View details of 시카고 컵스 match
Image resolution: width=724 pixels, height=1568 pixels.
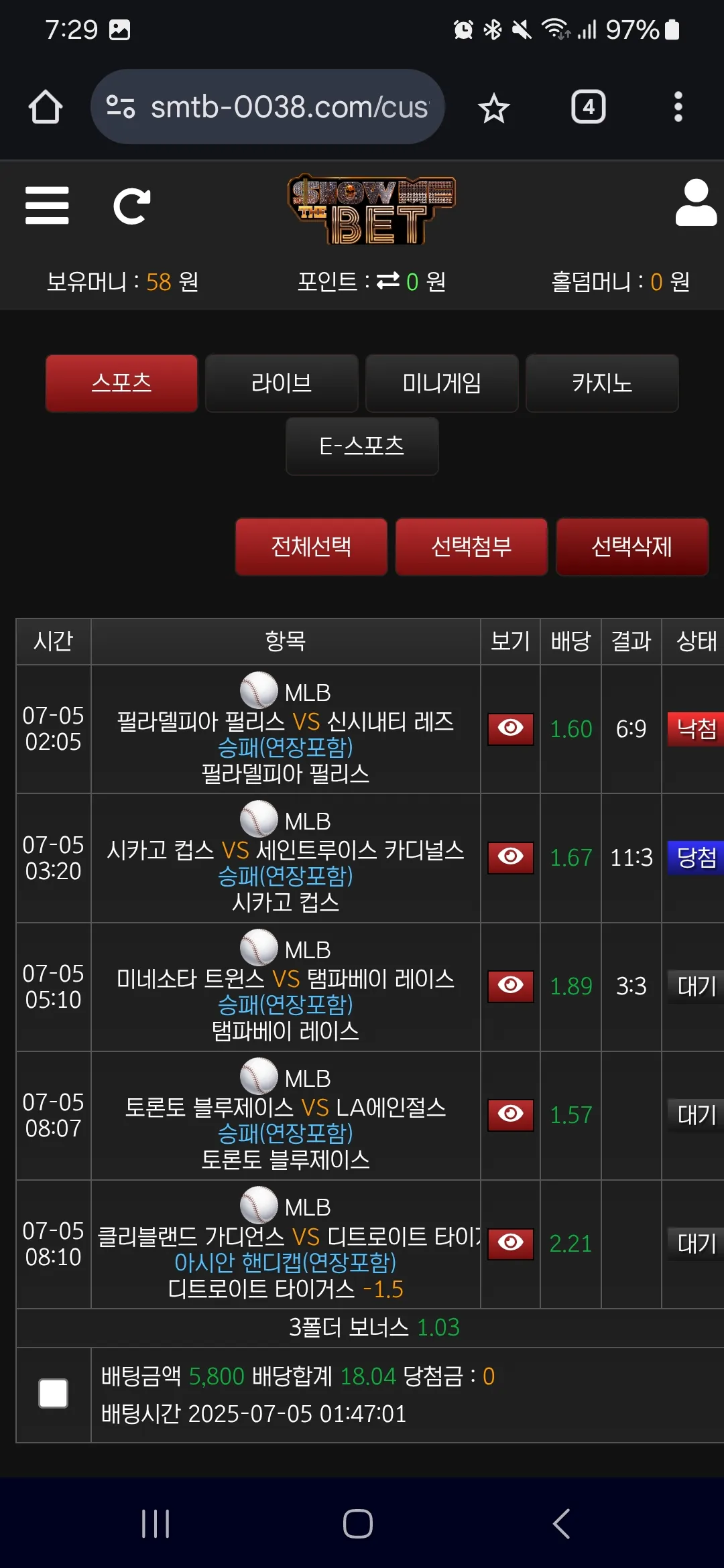pyautogui.click(x=511, y=857)
